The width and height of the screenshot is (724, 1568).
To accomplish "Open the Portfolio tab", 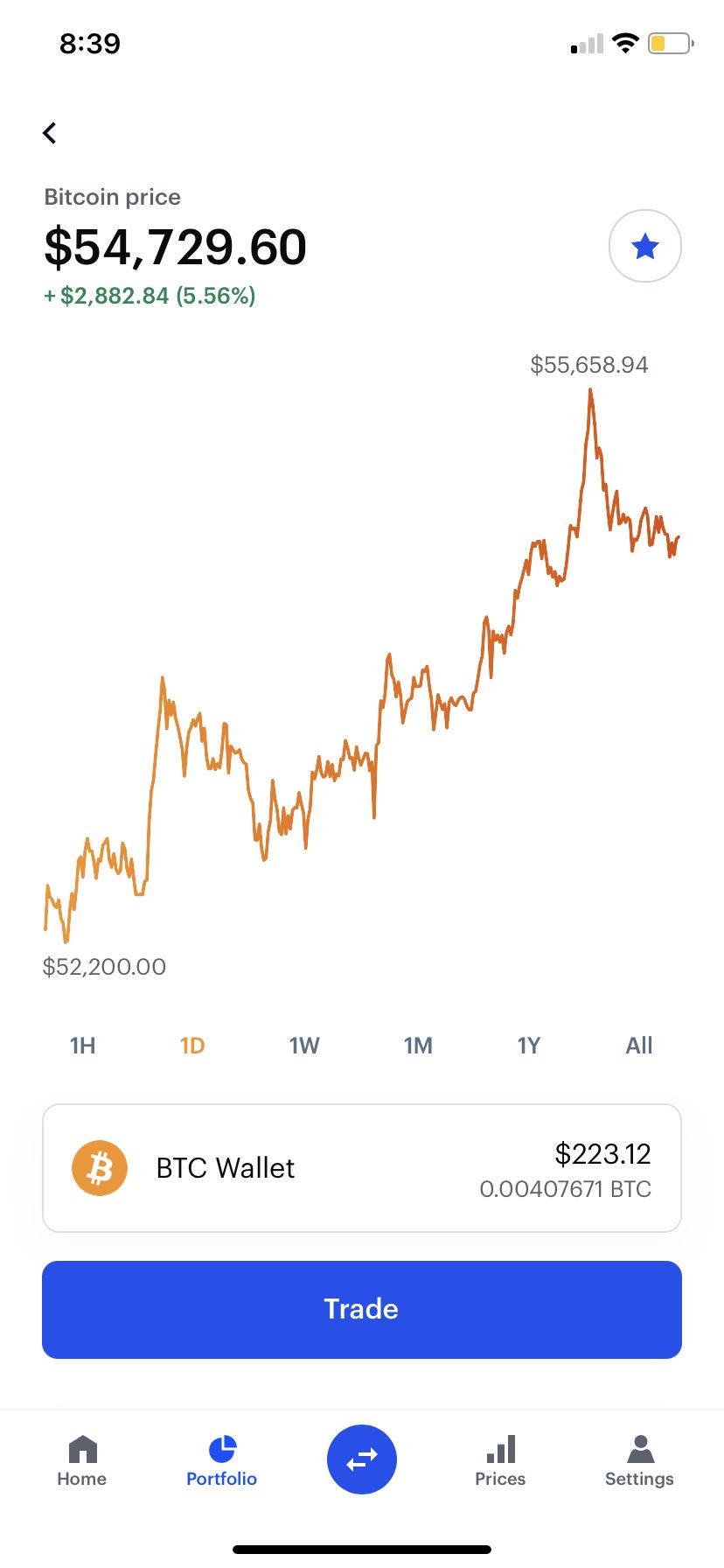I will (221, 1461).
